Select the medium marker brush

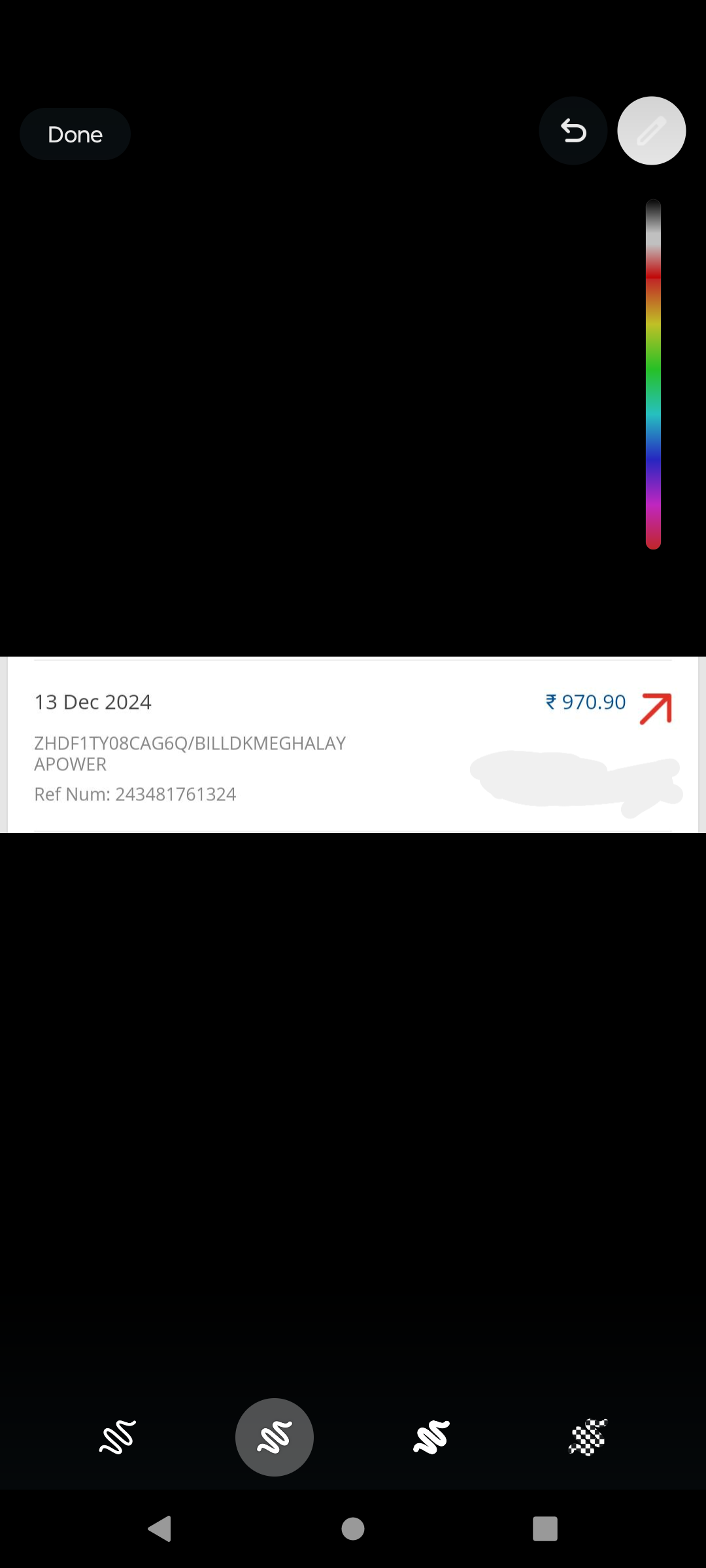click(275, 1437)
